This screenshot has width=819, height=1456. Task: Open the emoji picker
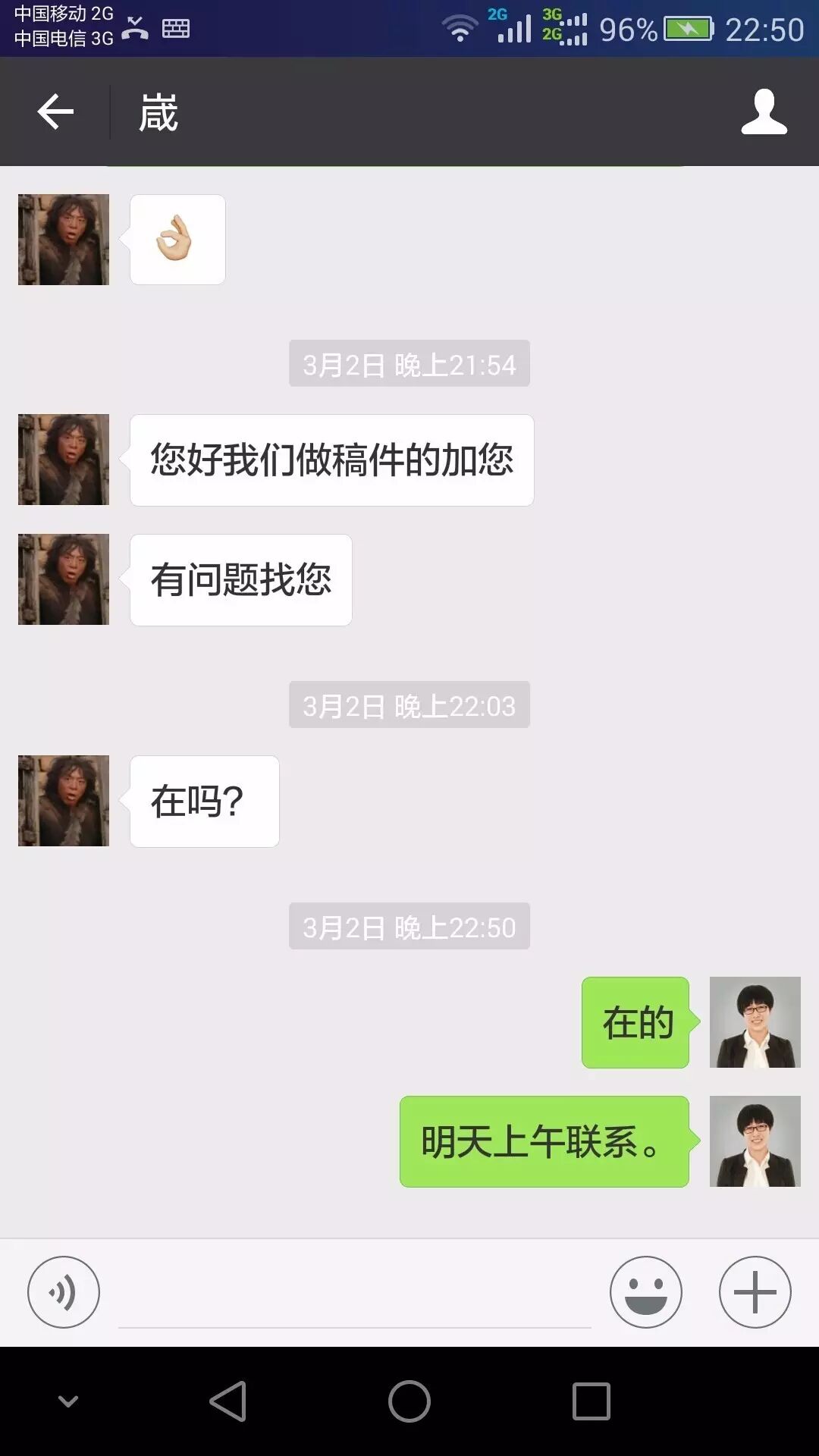(x=645, y=1292)
